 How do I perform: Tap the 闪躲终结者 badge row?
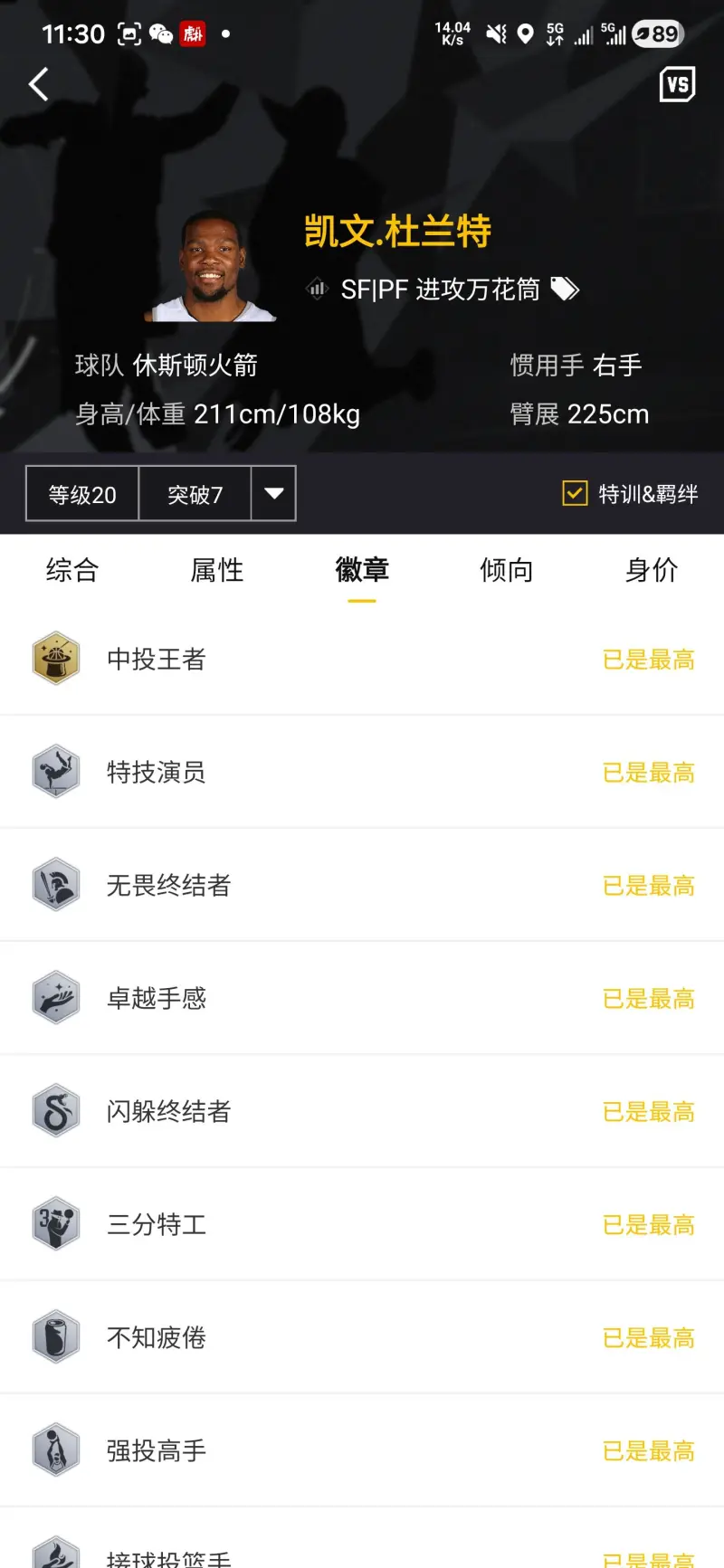362,1111
